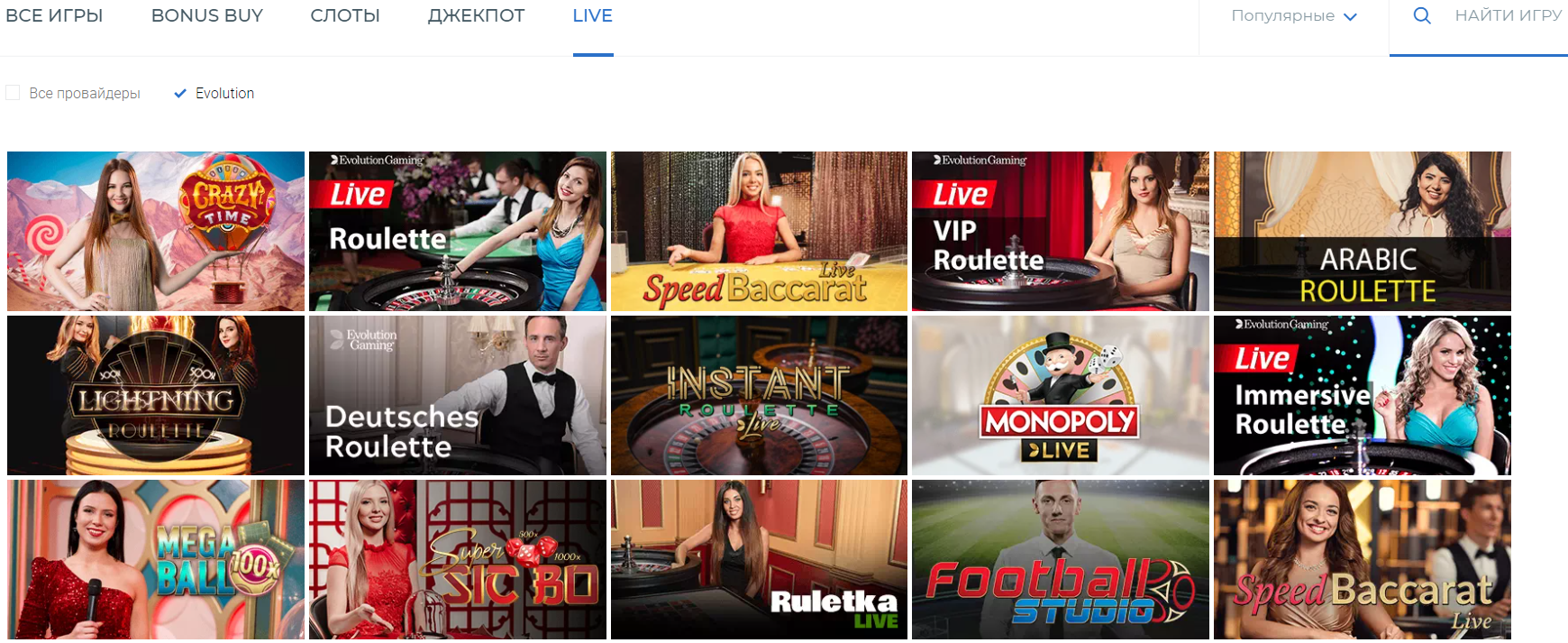Tap the НАЙТИ ИГРУ search field

(1507, 16)
